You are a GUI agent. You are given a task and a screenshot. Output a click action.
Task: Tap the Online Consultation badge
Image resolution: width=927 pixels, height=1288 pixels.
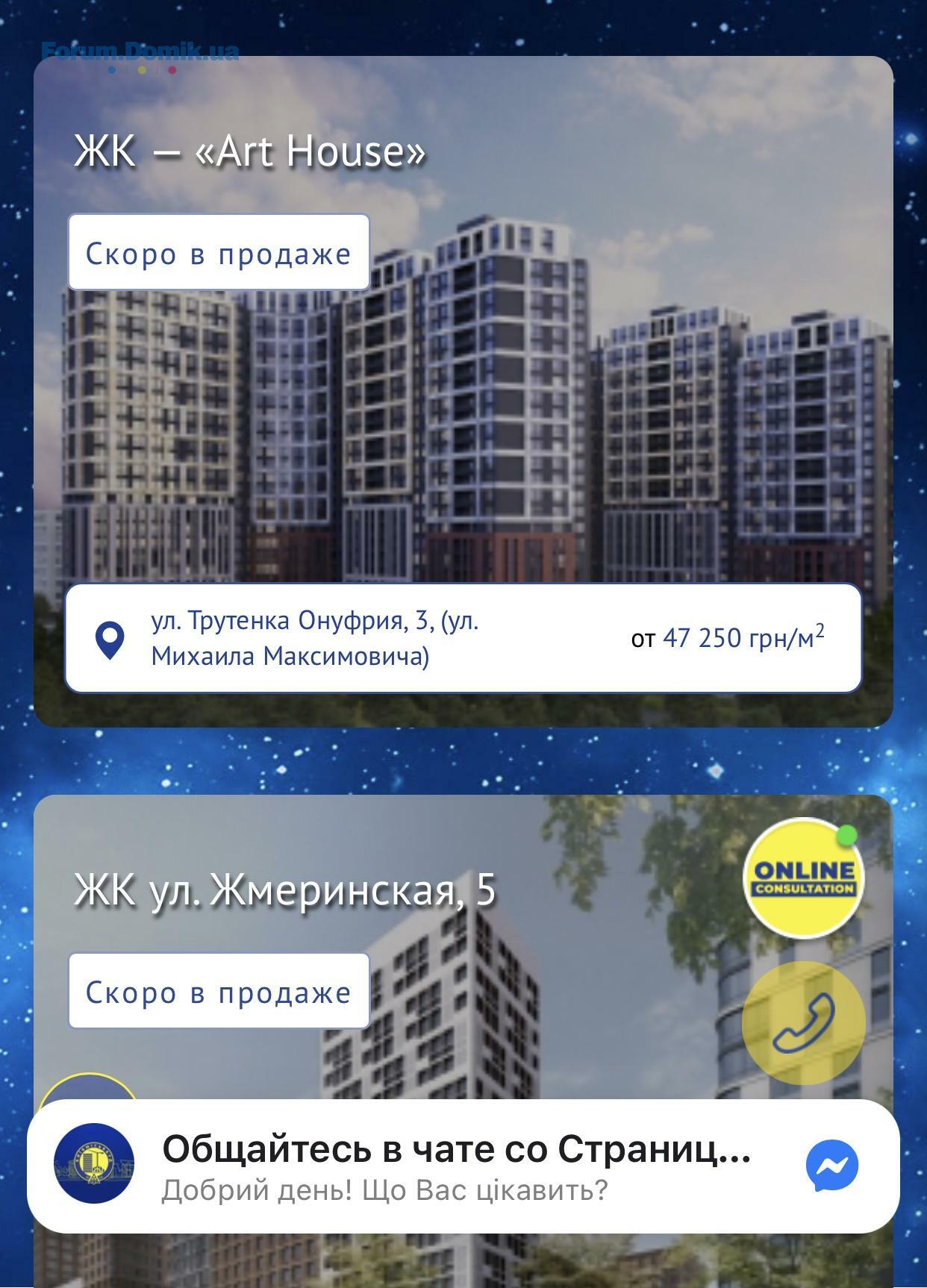point(804,878)
